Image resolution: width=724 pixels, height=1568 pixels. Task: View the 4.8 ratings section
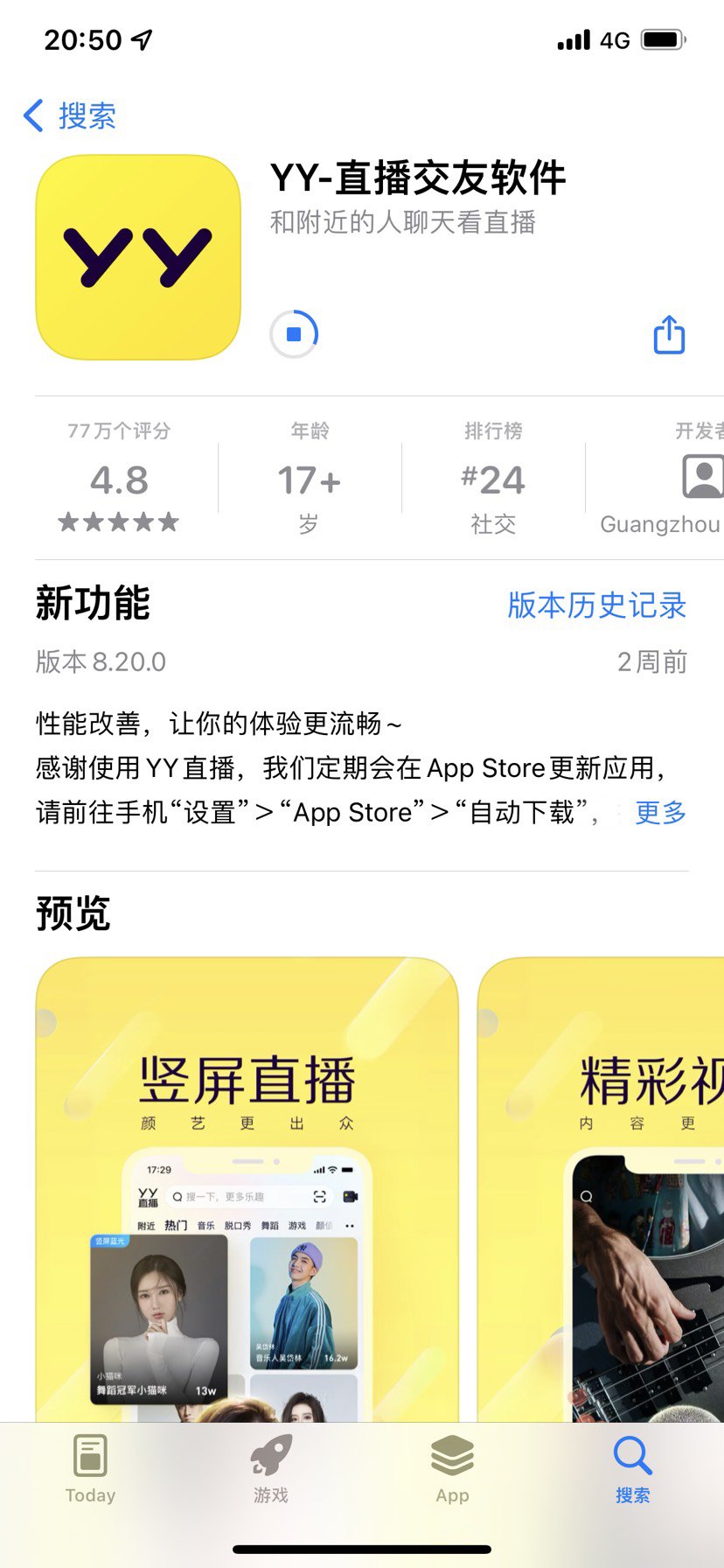click(119, 479)
